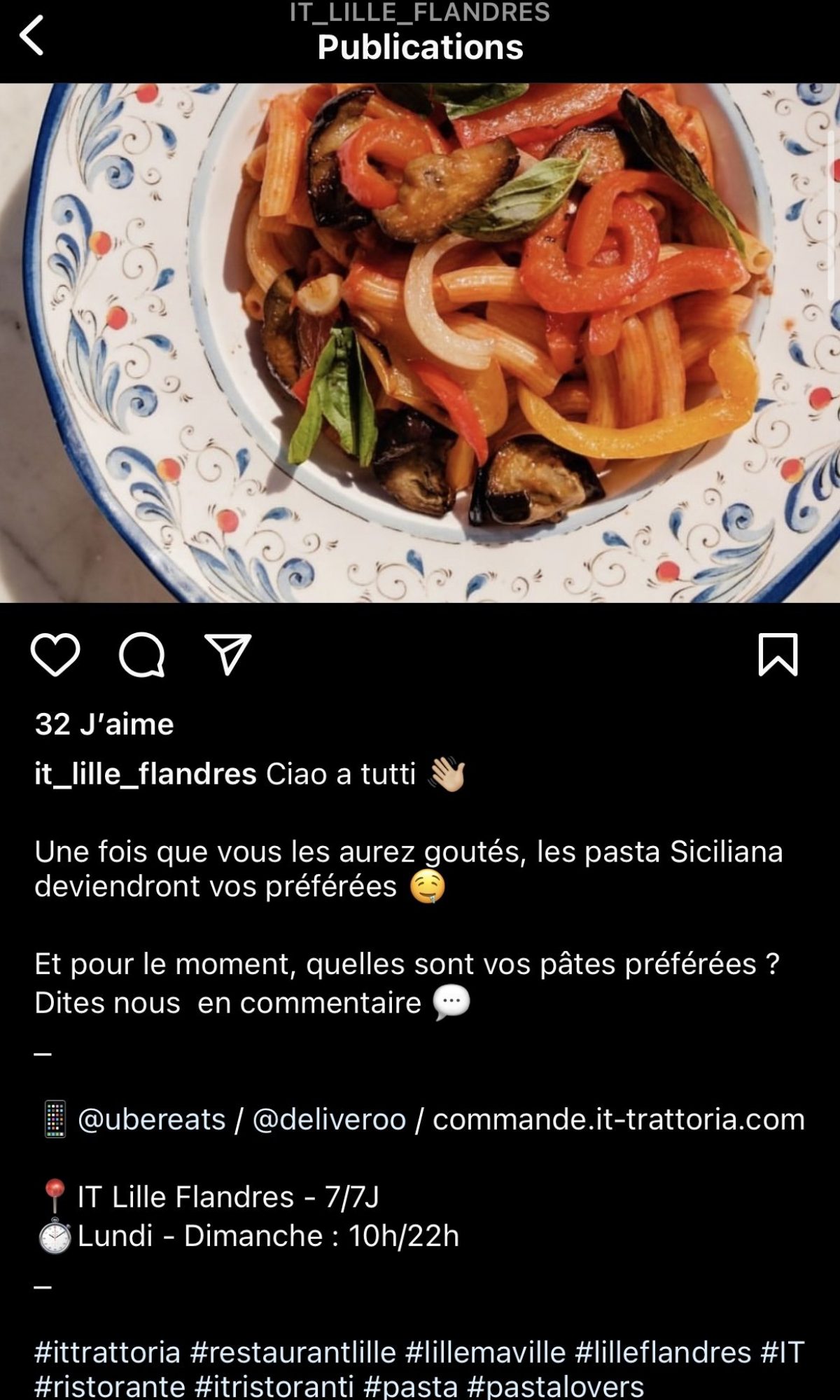Like the pasta Siciliana post
The width and height of the screenshot is (840, 1400).
tap(55, 655)
